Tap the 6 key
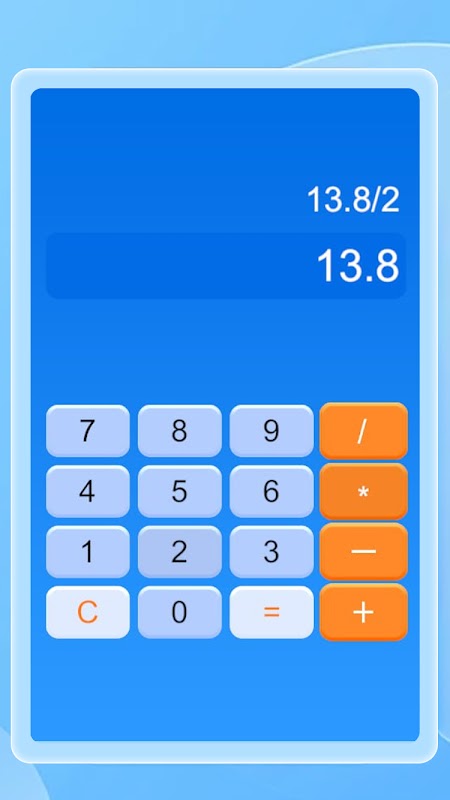Viewport: 450px width, 800px height. click(x=271, y=491)
